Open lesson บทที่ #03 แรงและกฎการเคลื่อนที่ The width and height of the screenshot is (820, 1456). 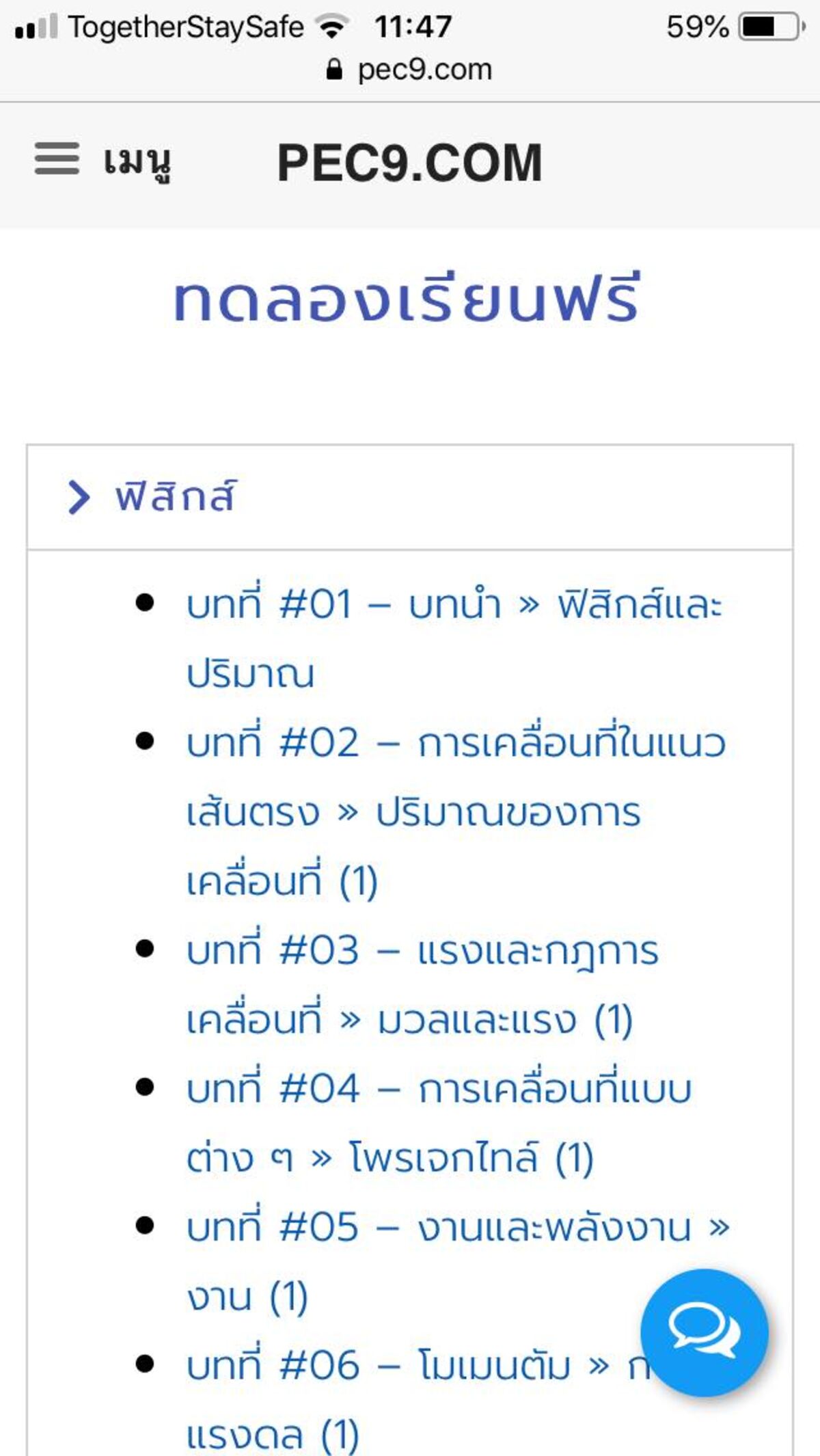tap(422, 984)
